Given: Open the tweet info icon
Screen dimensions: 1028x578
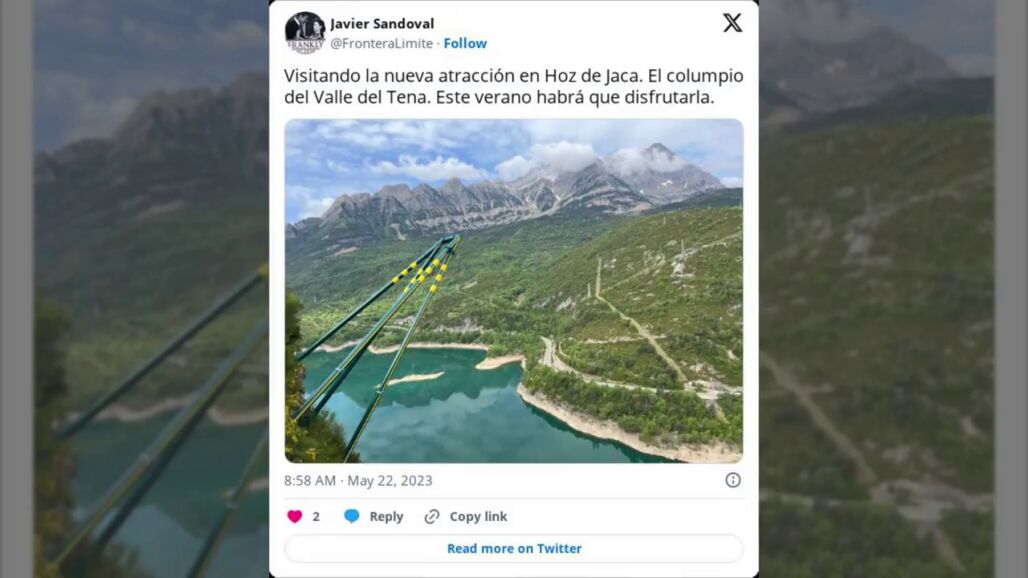Looking at the screenshot, I should (733, 480).
